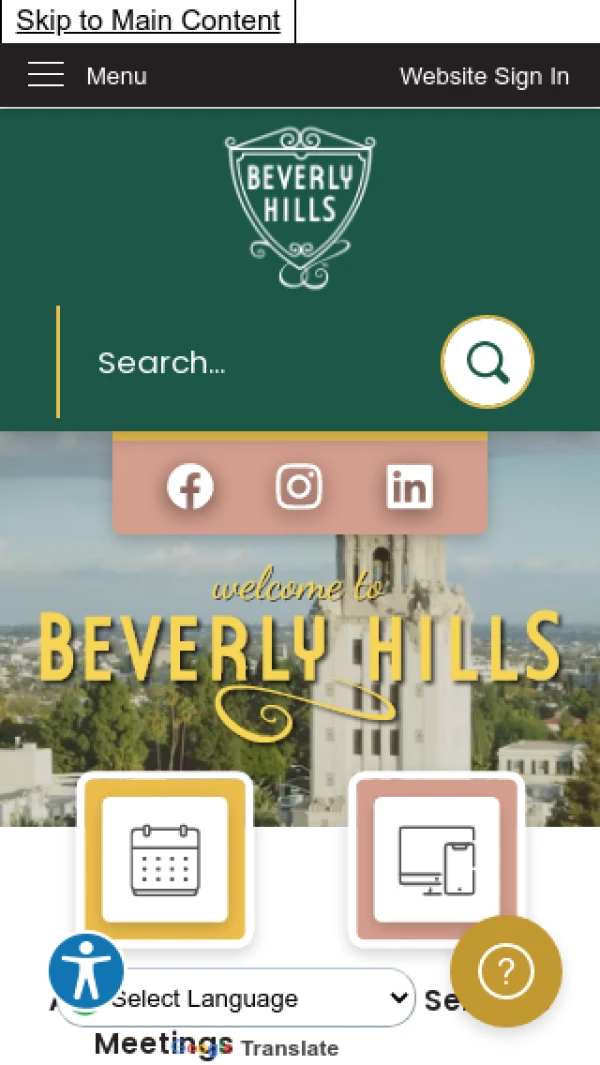Open the hamburger Menu

pos(86,76)
